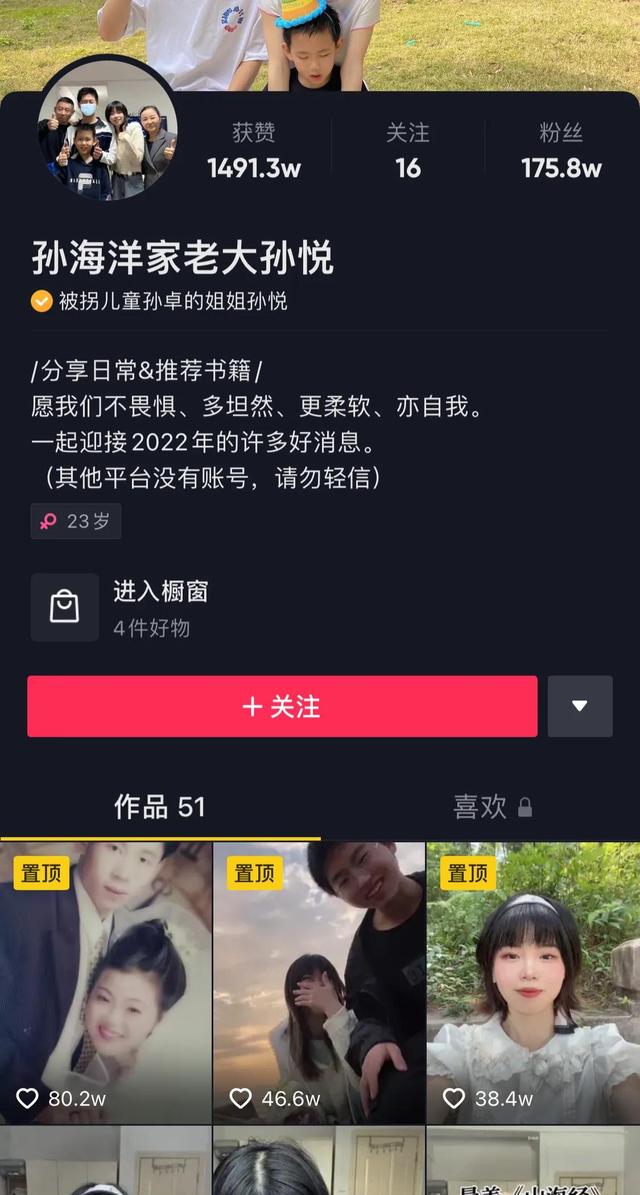Screen dimensions: 640x1195
Task: View the 获赞 1491.3w likes info
Action: (254, 151)
